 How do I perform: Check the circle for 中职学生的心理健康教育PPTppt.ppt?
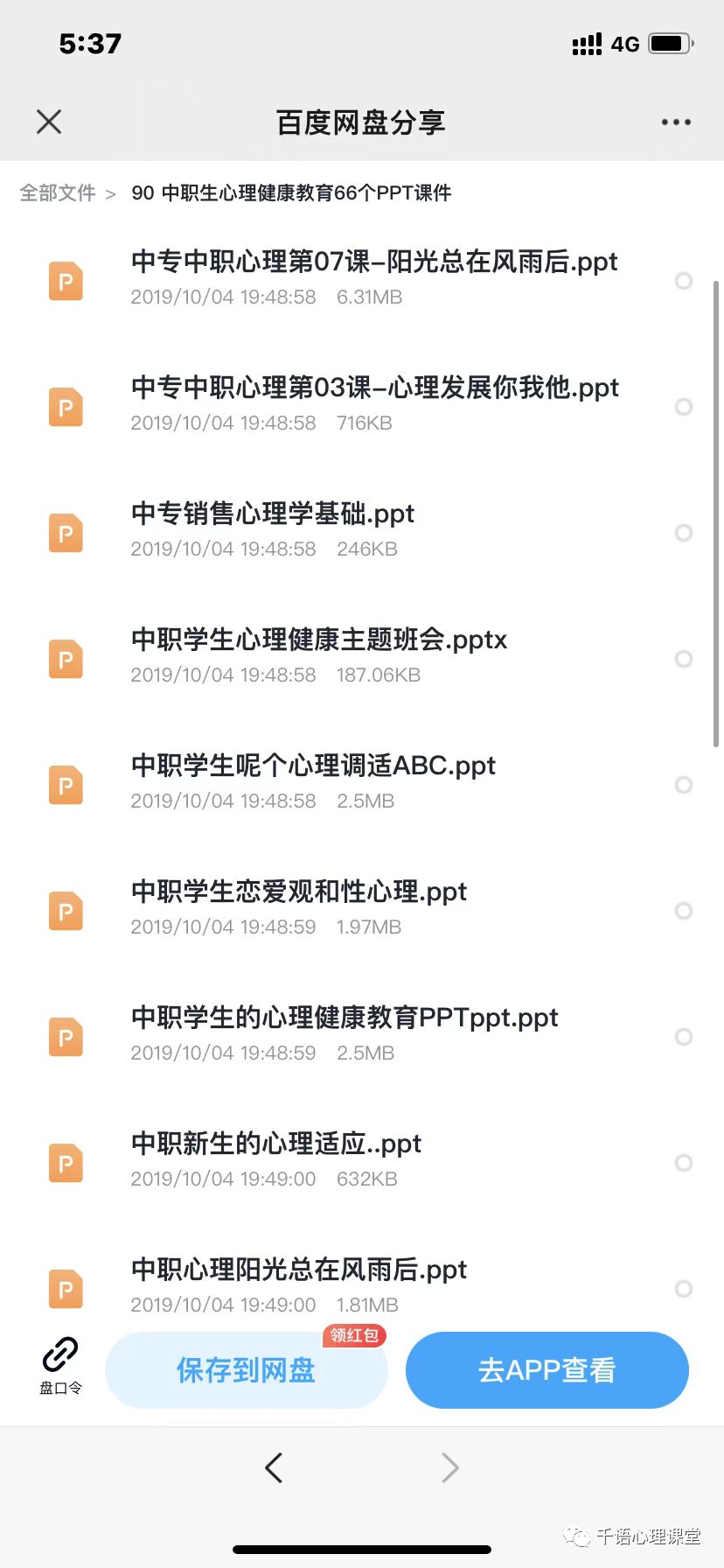(x=684, y=1037)
